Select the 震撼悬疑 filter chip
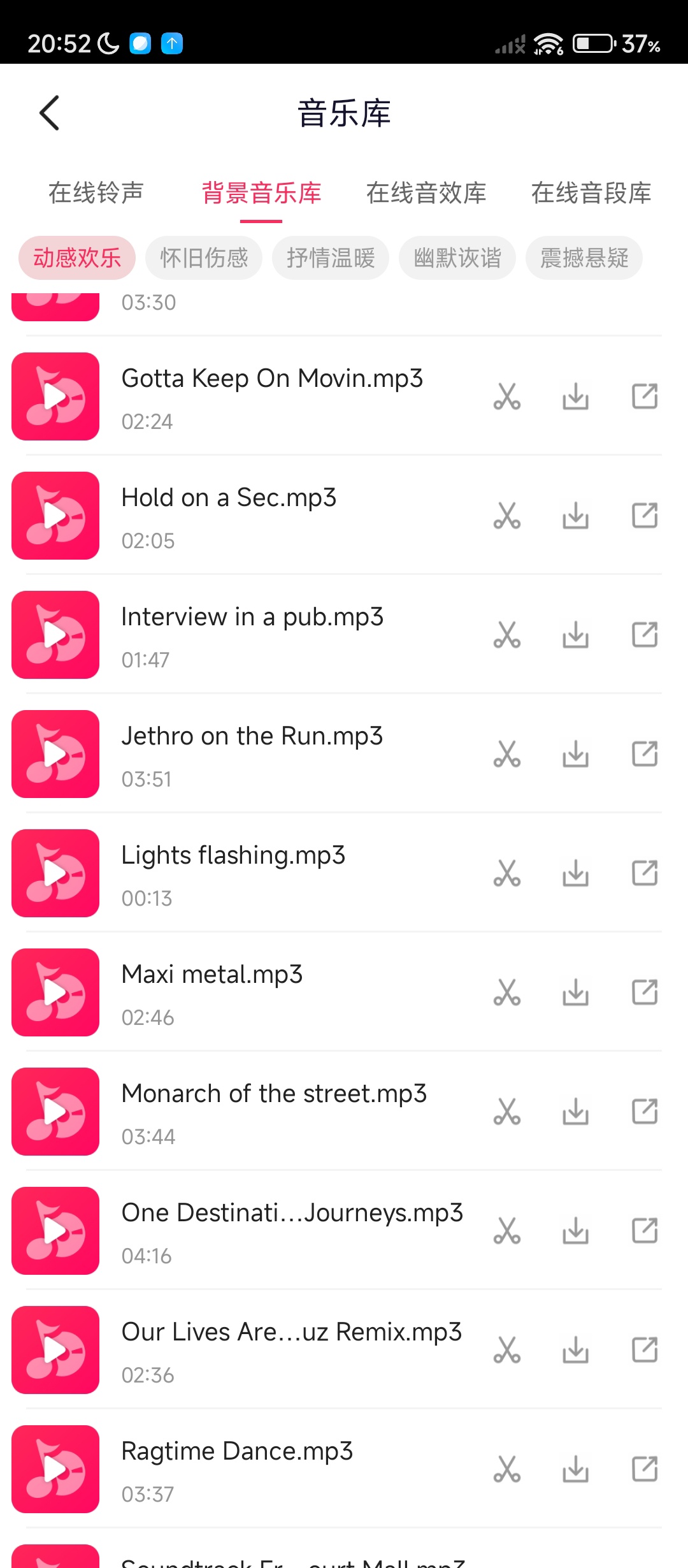Screen dimensions: 688x1568 pos(584,258)
